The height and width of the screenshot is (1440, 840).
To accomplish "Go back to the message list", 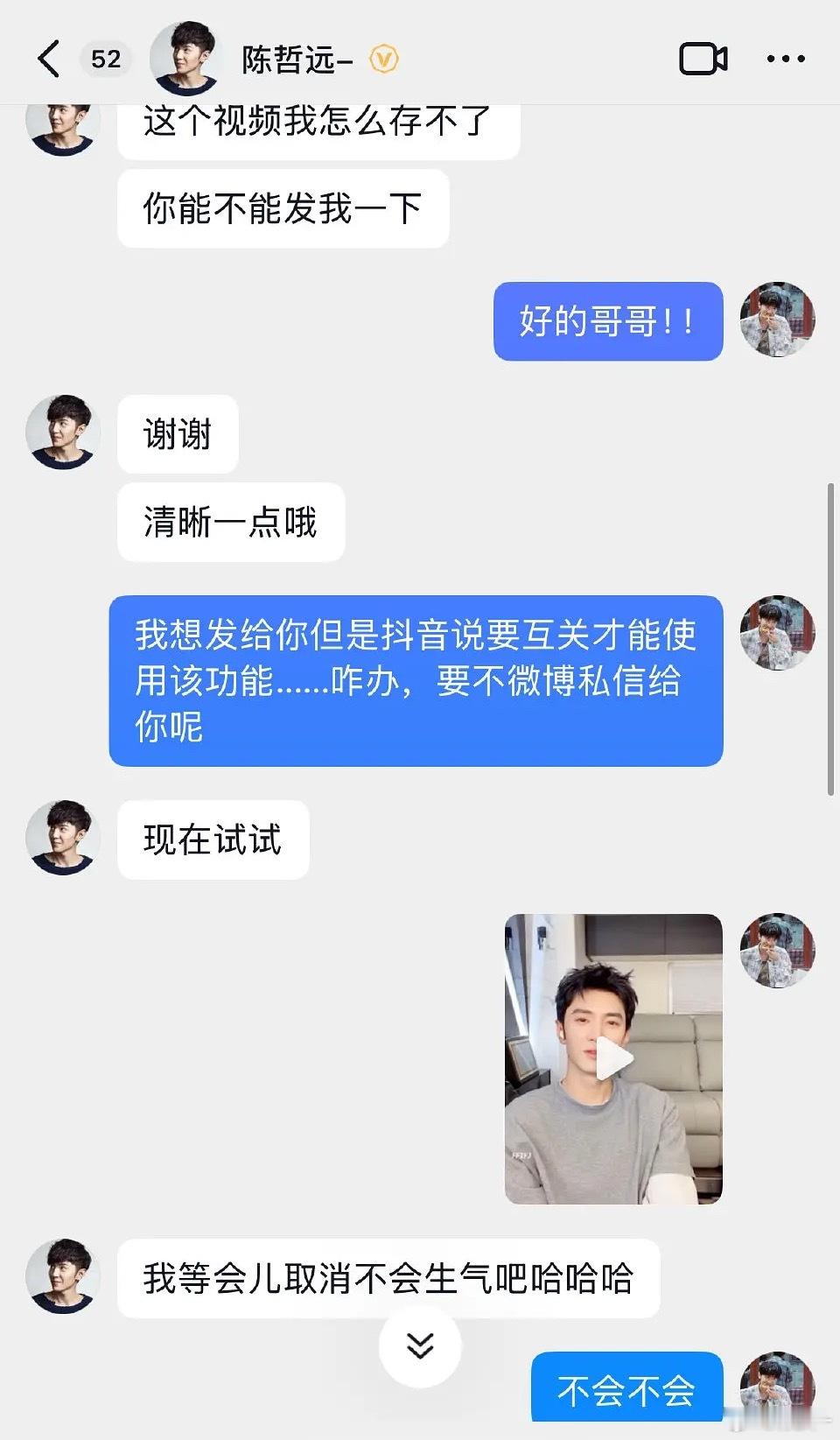I will click(49, 60).
